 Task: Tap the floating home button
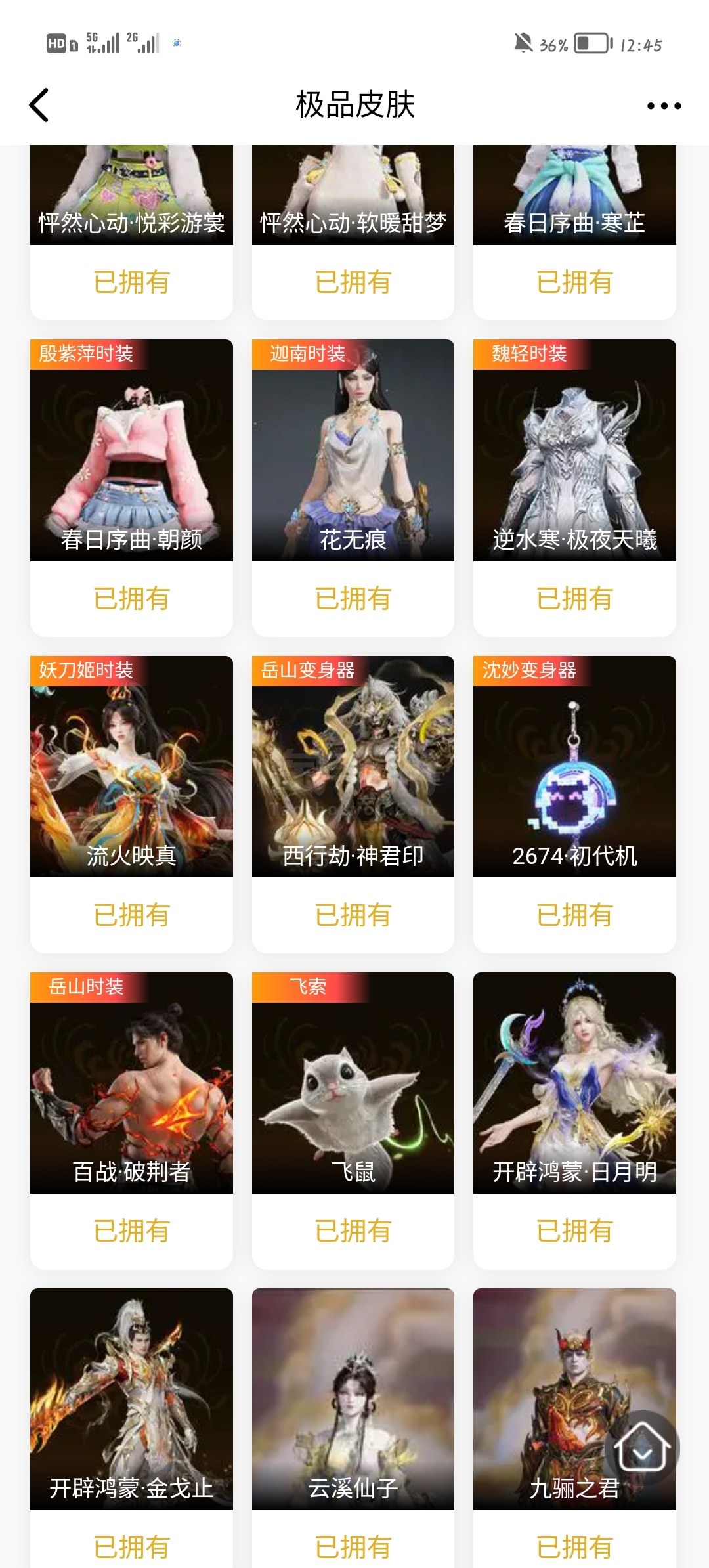tap(641, 1448)
